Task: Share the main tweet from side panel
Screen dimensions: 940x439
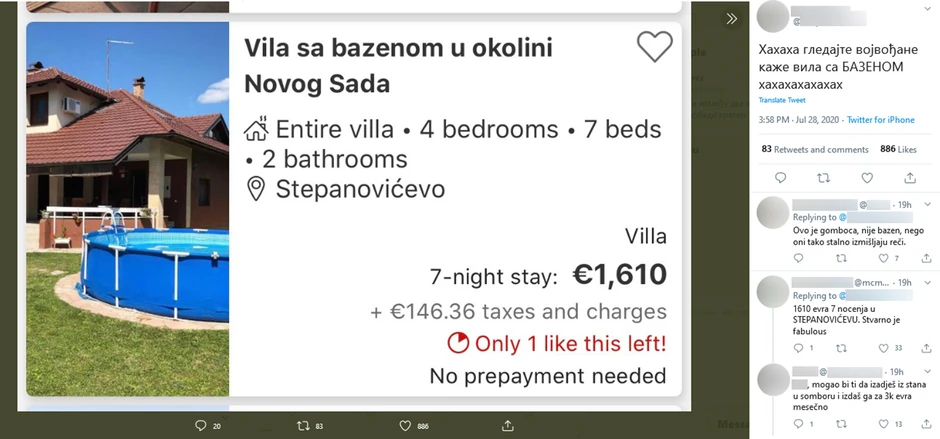Action: point(910,178)
